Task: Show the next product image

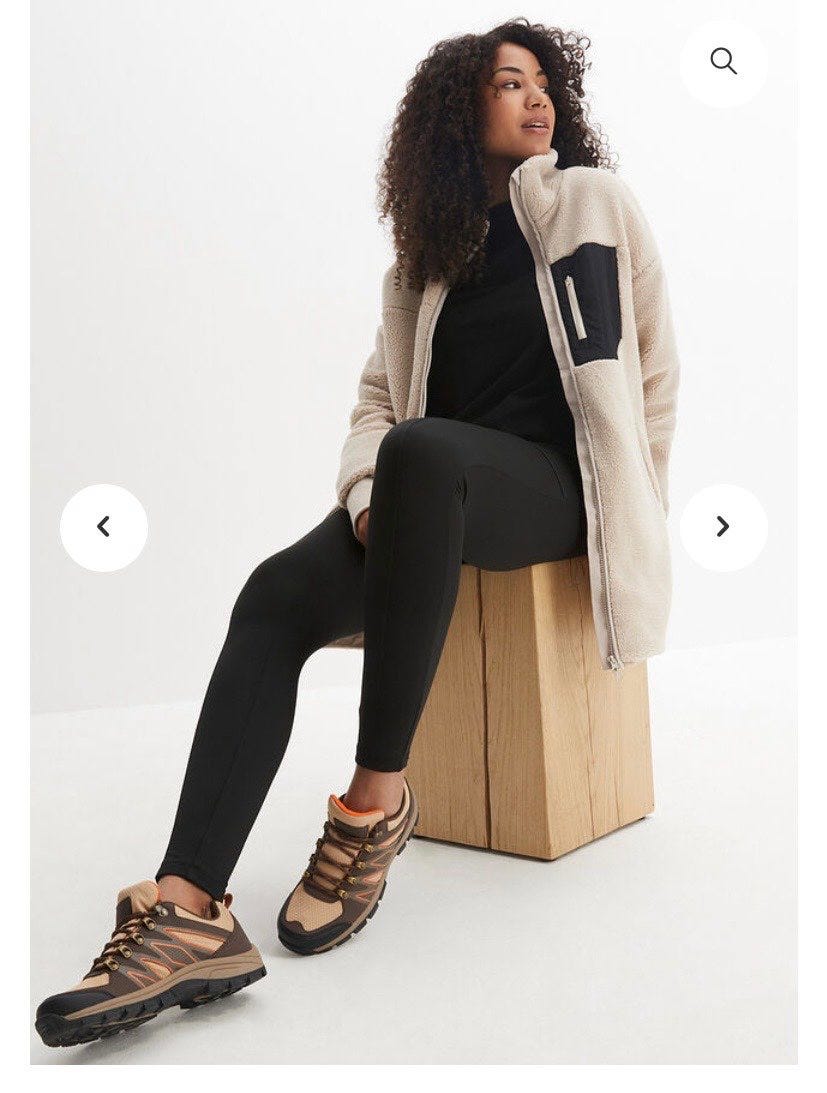Action: pyautogui.click(x=723, y=527)
